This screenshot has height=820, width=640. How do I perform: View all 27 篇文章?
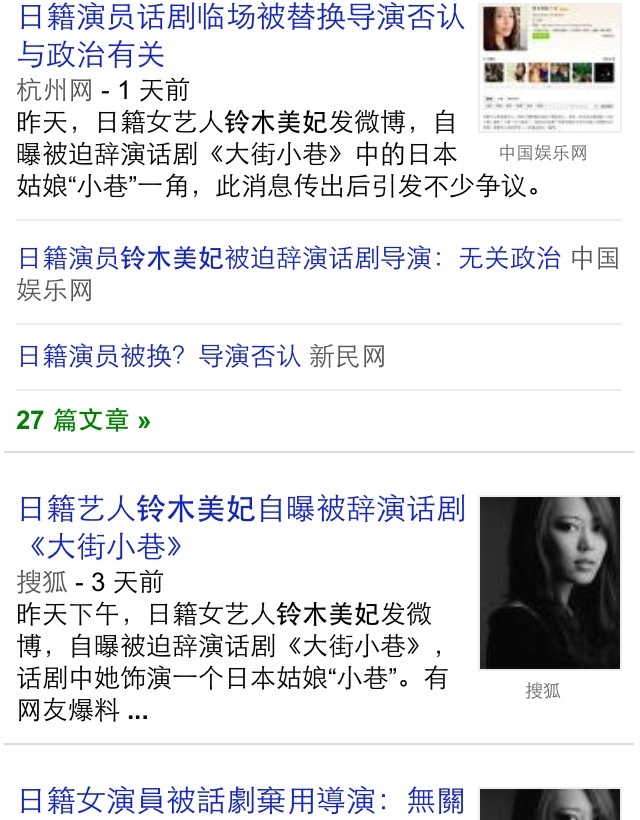click(83, 420)
